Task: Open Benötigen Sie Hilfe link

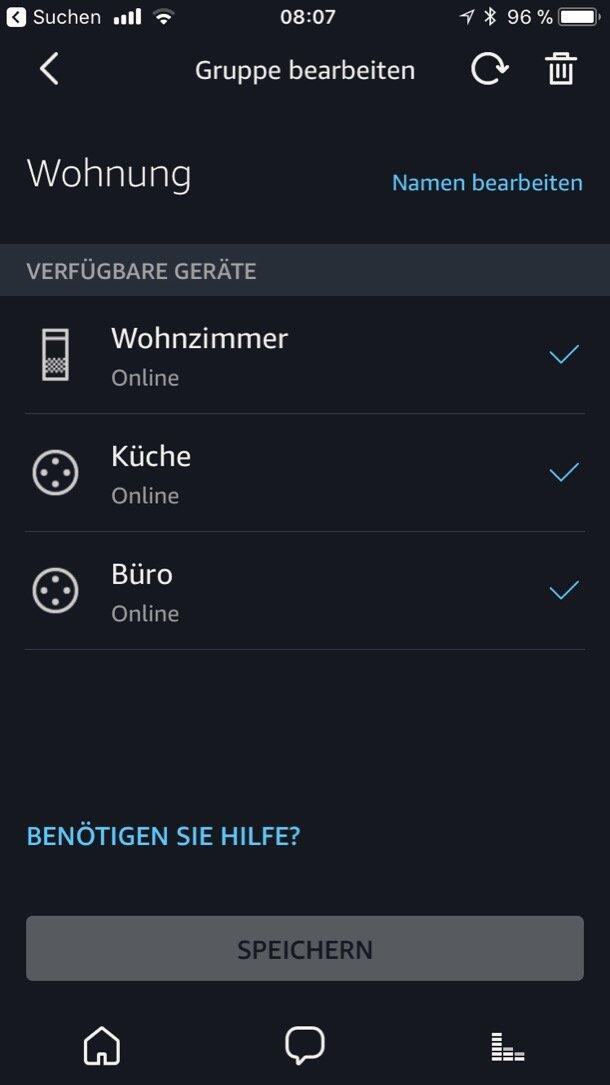Action: pos(163,836)
